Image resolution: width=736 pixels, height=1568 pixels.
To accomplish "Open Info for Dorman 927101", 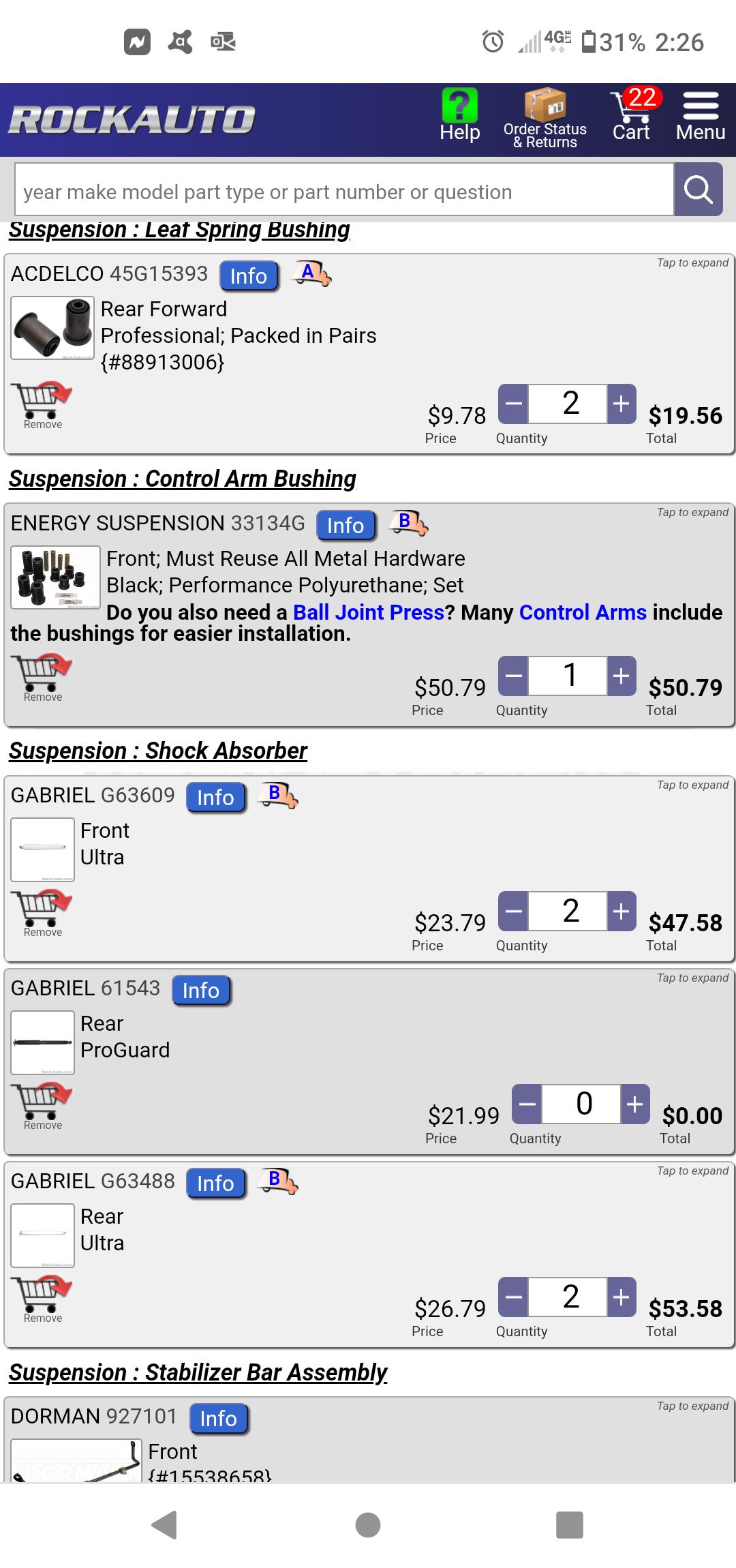I will [218, 1419].
